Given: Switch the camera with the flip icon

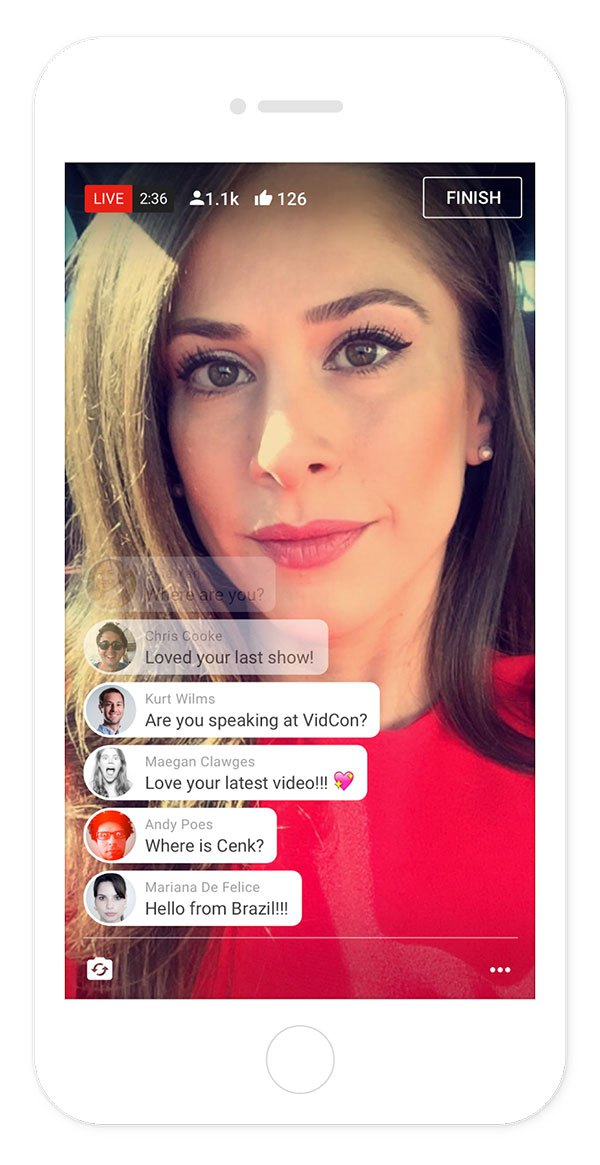Looking at the screenshot, I should tap(100, 969).
